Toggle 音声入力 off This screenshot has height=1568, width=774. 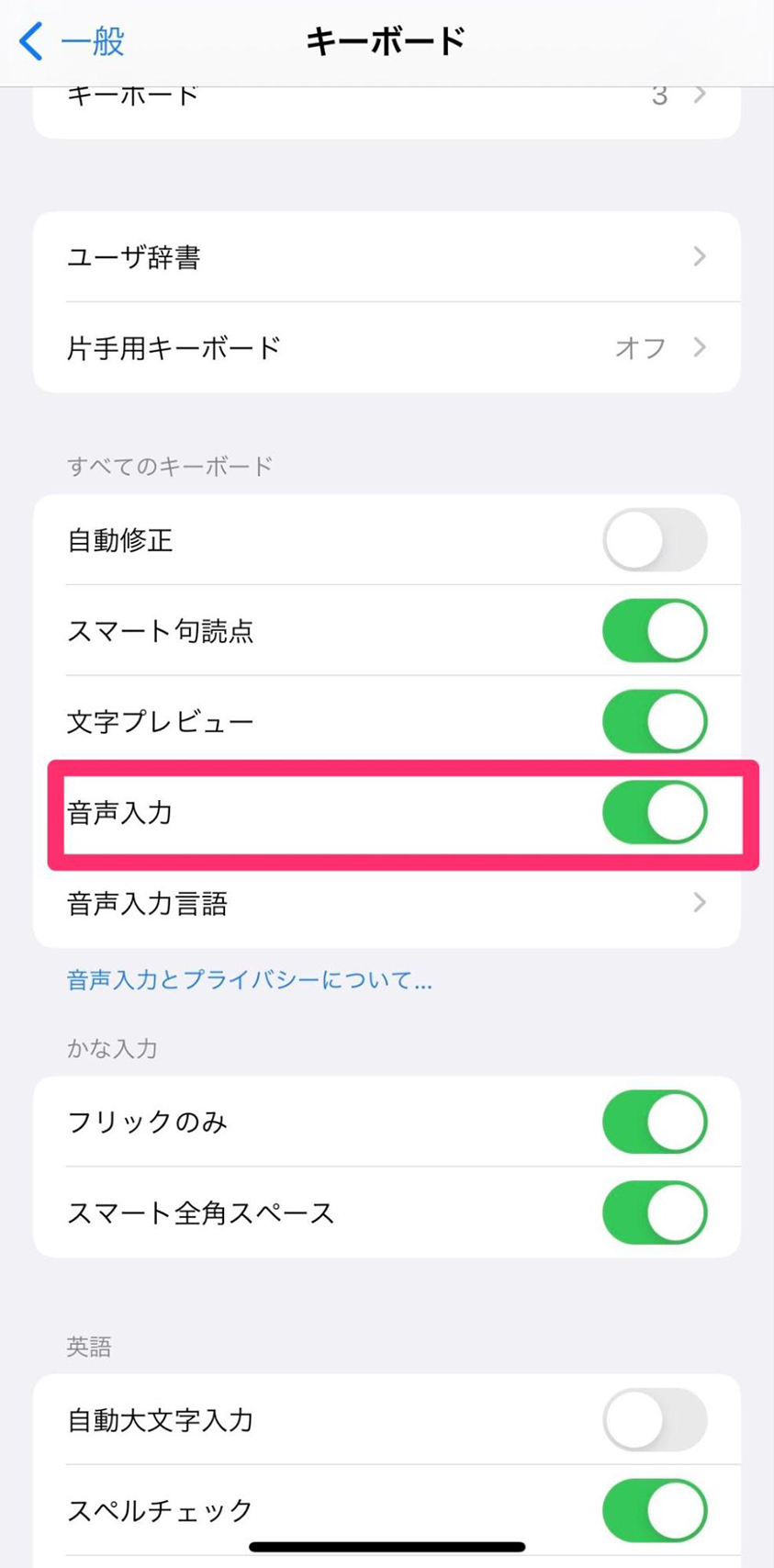point(655,813)
